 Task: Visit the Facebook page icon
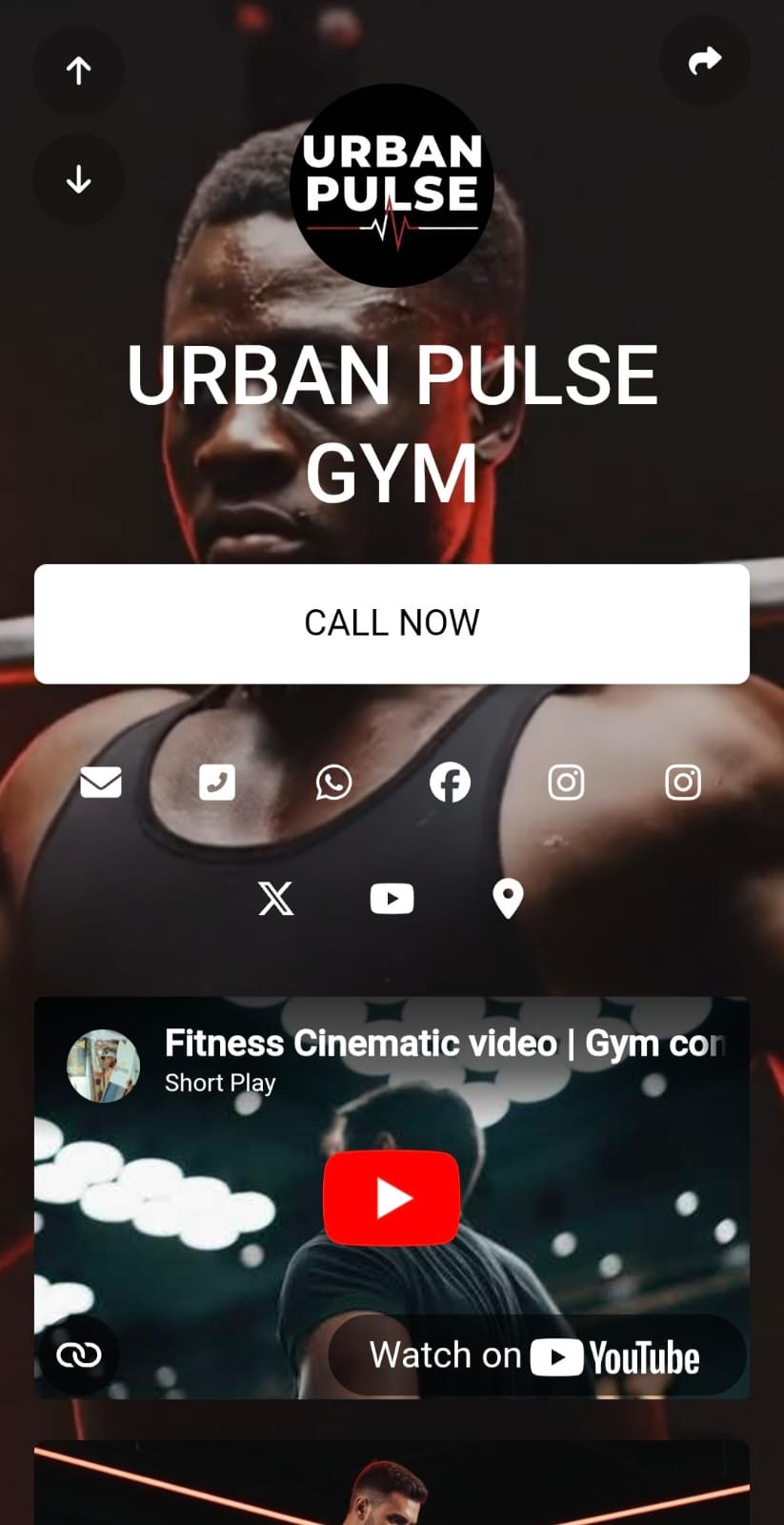[x=450, y=783]
